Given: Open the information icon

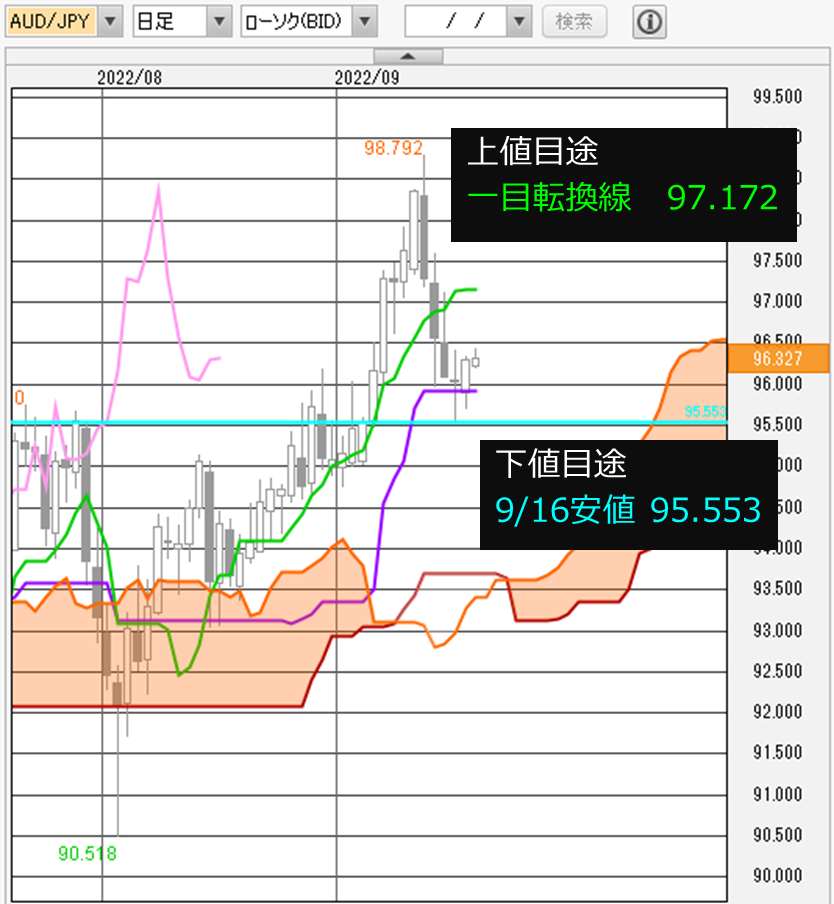Looking at the screenshot, I should tap(650, 21).
